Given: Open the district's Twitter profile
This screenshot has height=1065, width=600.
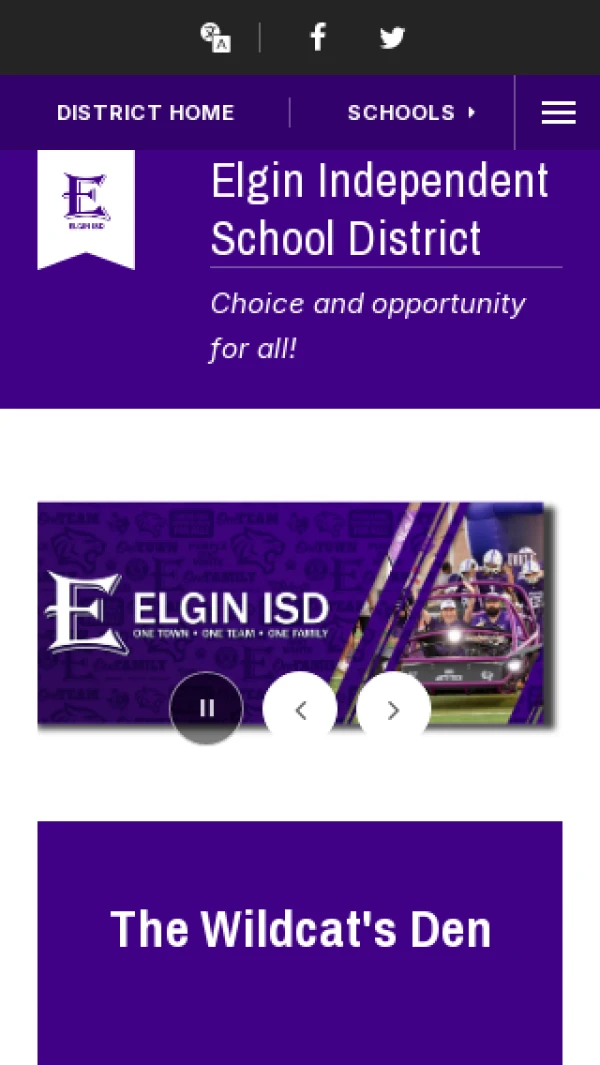Looking at the screenshot, I should 392,38.
